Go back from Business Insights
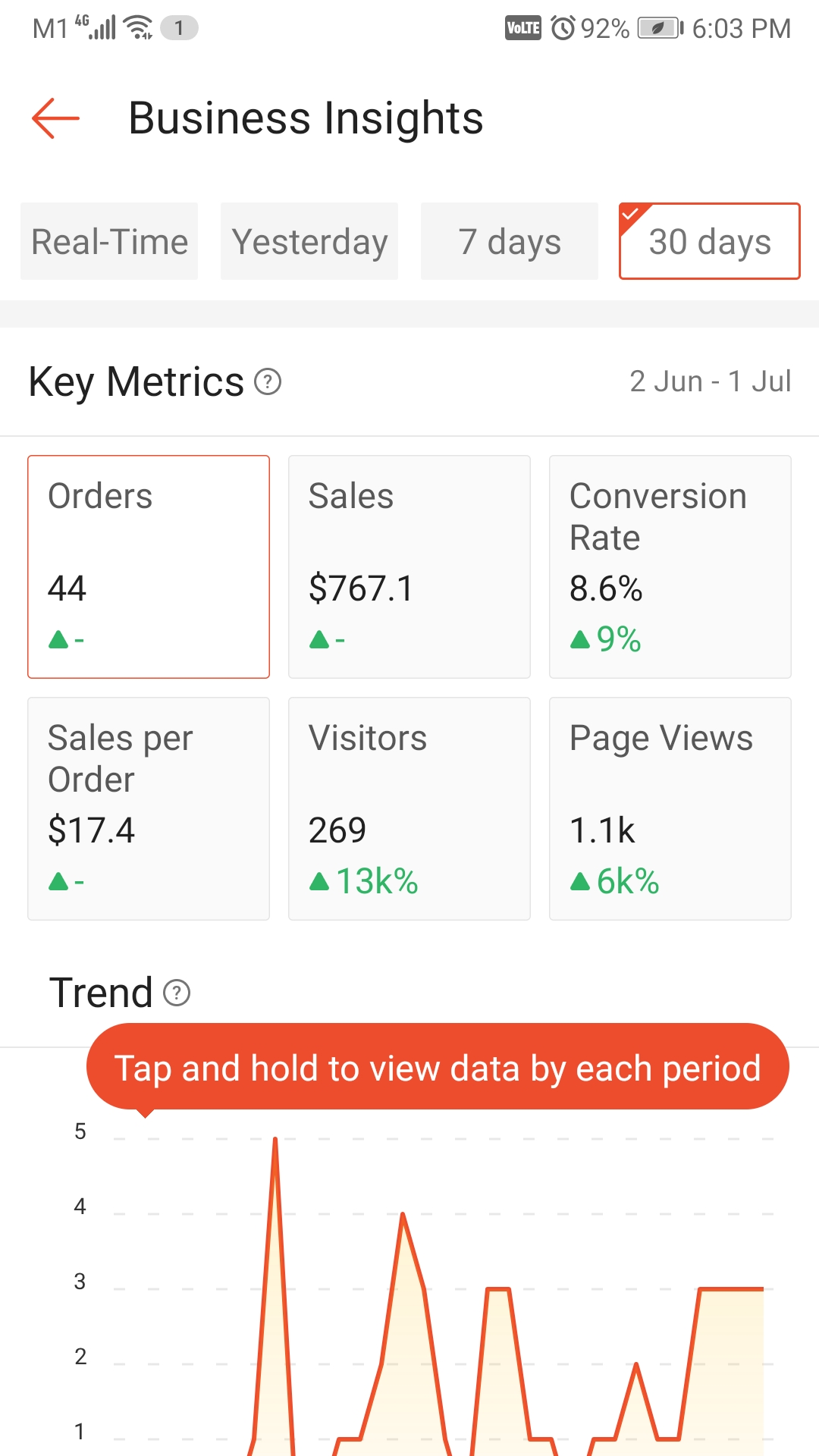The width and height of the screenshot is (819, 1456). pyautogui.click(x=55, y=118)
